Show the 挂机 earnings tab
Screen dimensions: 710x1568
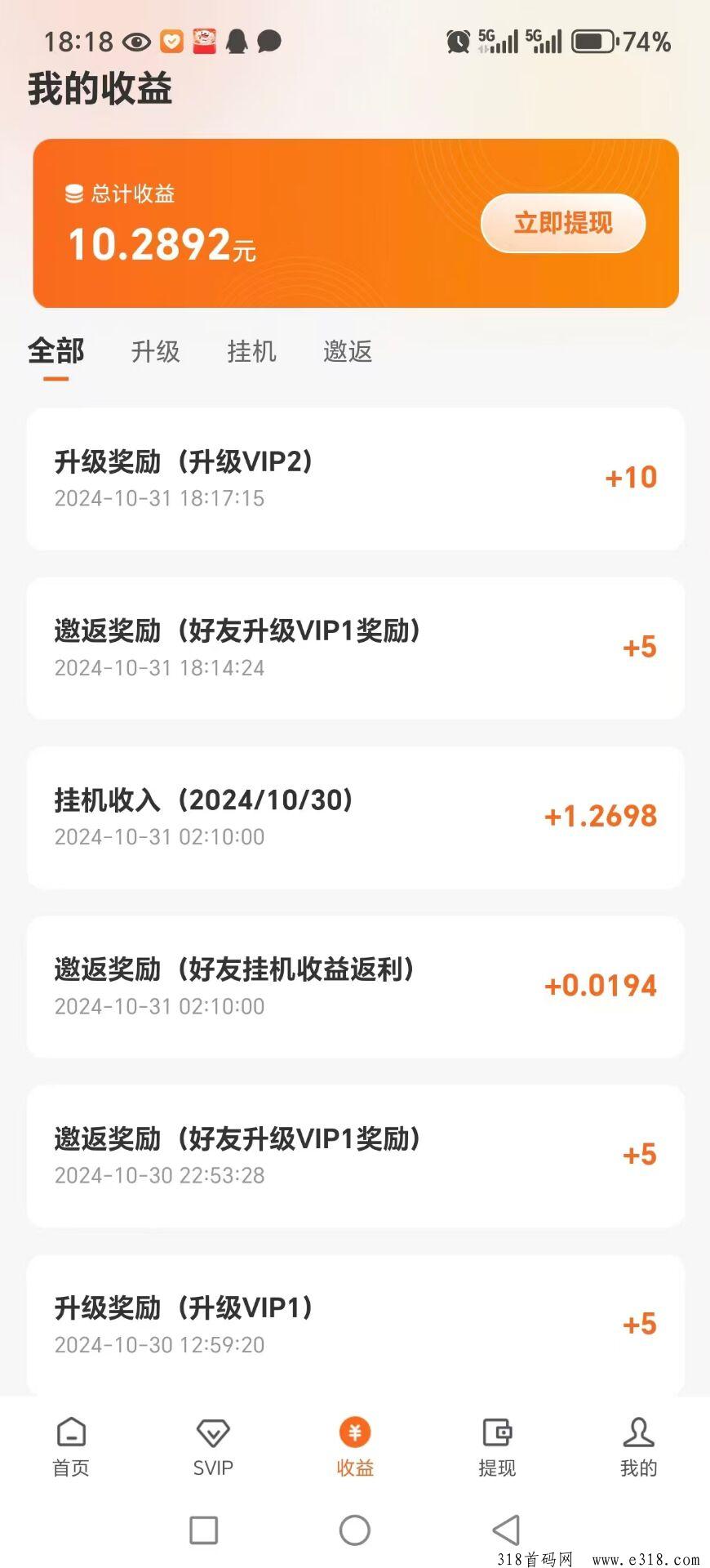click(251, 352)
